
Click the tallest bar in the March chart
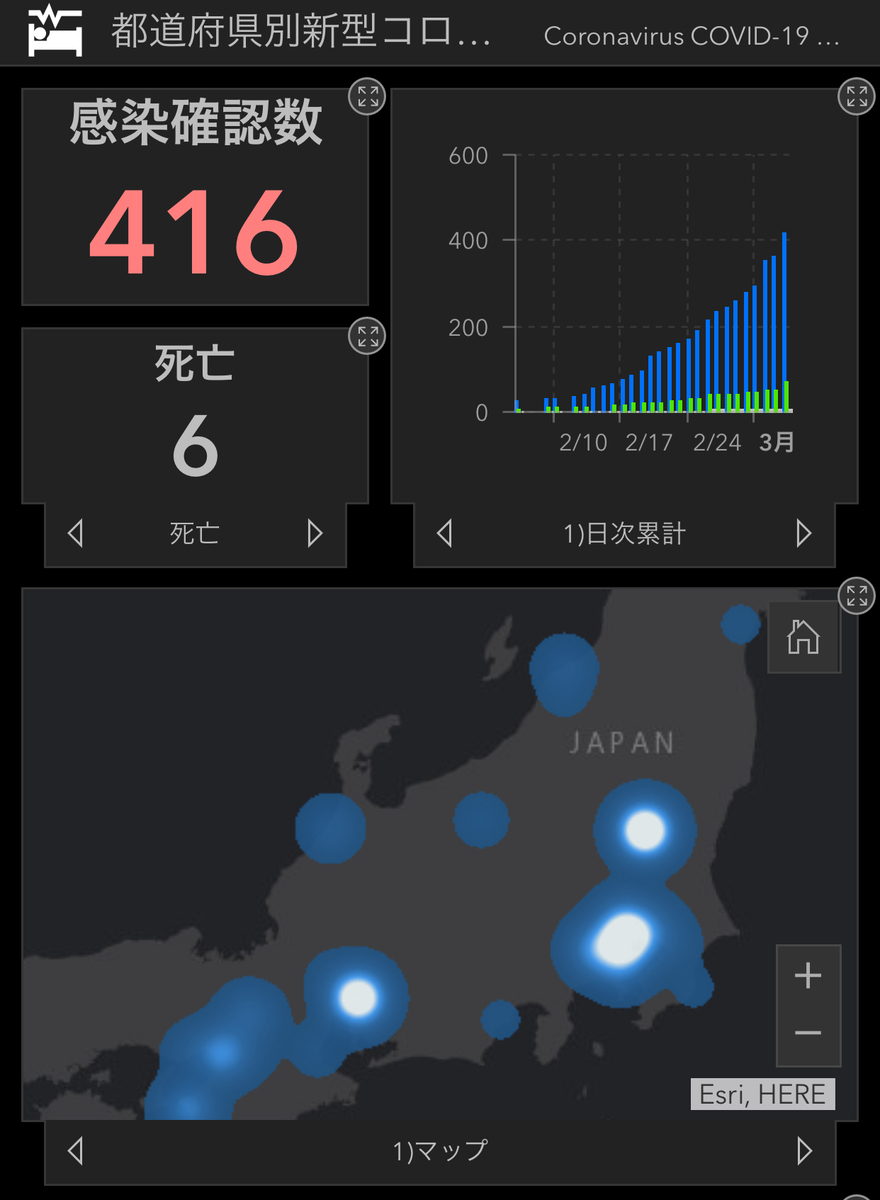tap(785, 320)
